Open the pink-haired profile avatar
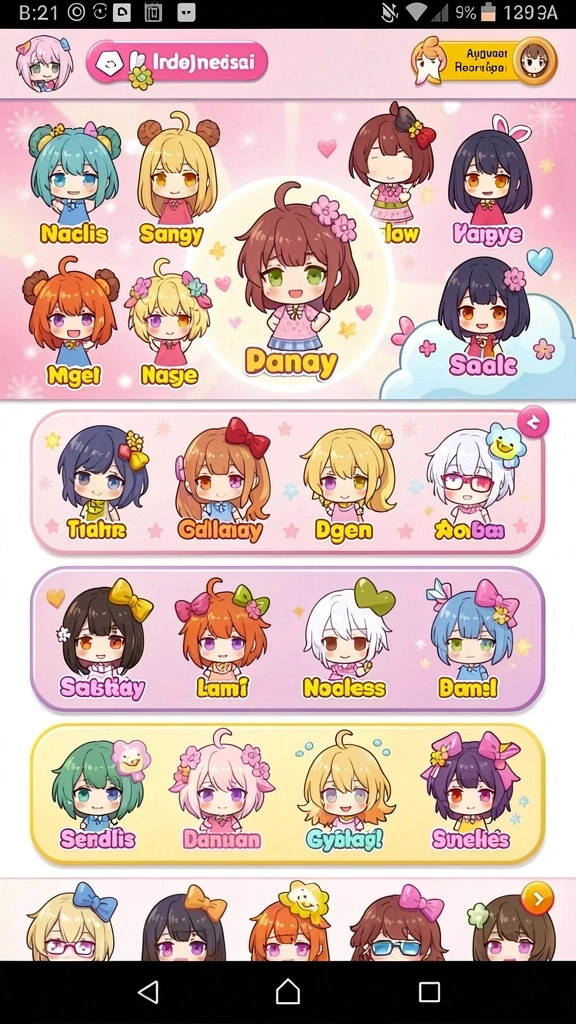 tap(44, 63)
